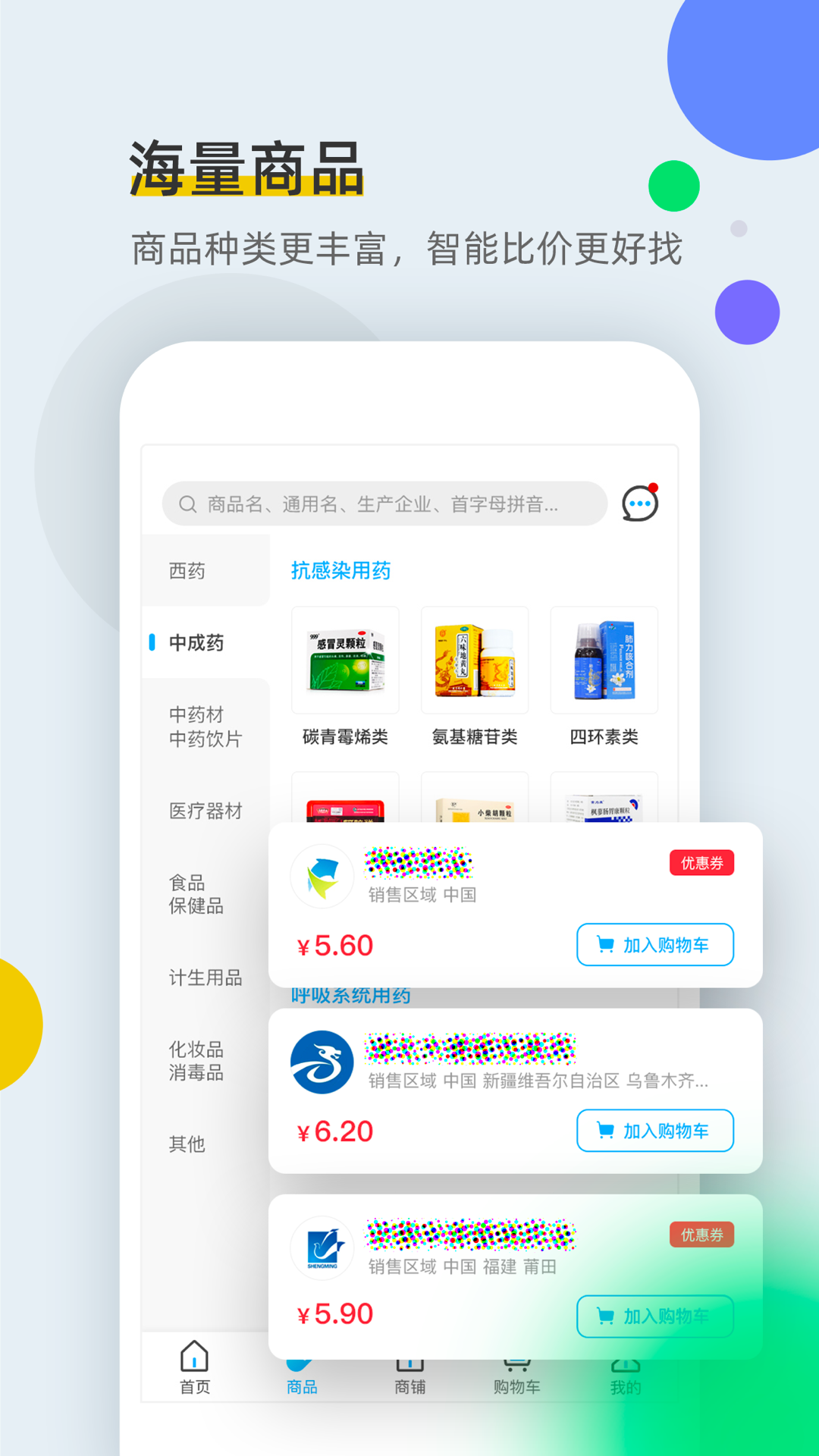Tap the orange 优惠券 badge on ¥5.90 item
The image size is (819, 1456).
[701, 1234]
